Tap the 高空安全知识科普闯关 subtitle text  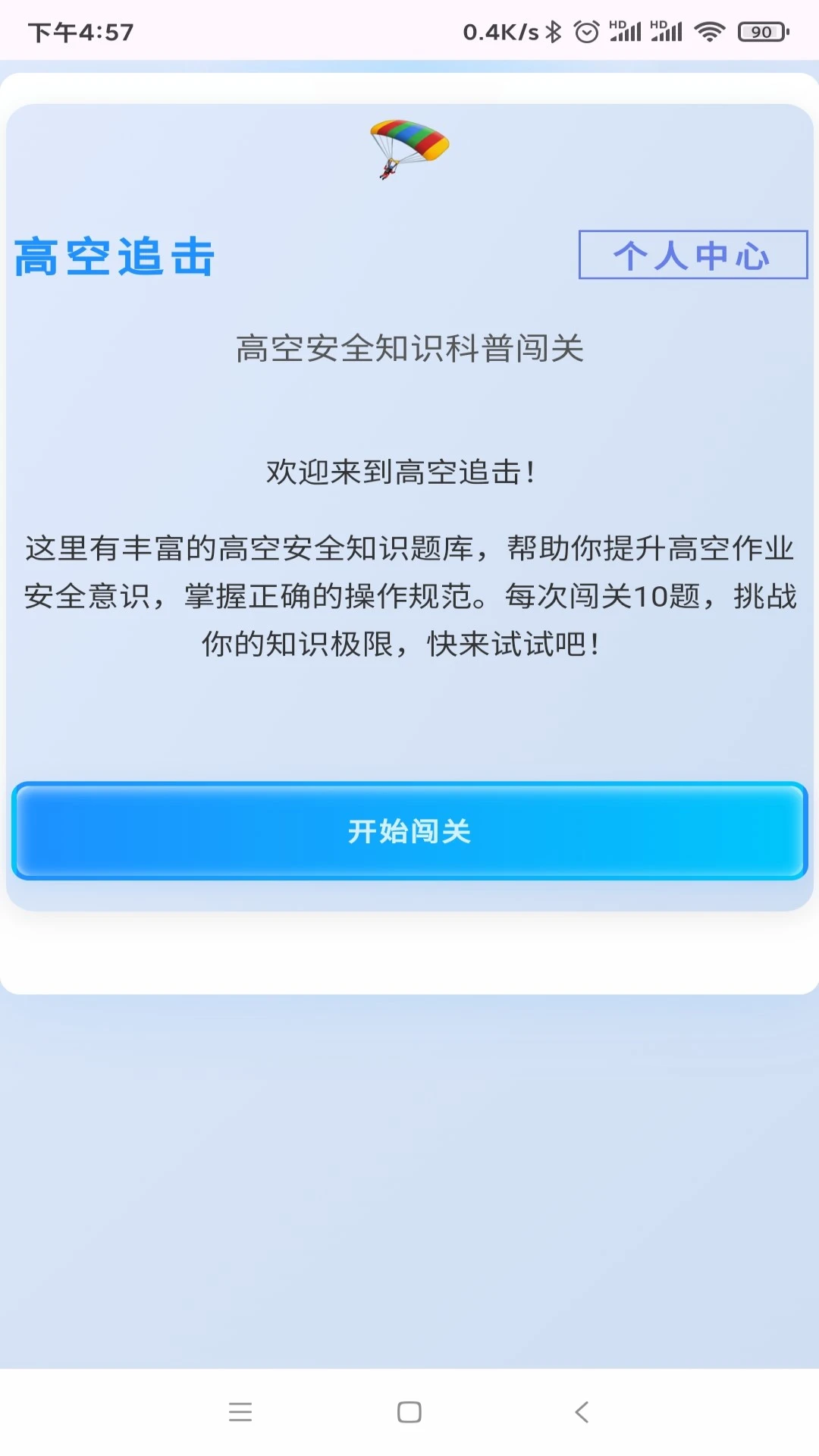tap(409, 349)
